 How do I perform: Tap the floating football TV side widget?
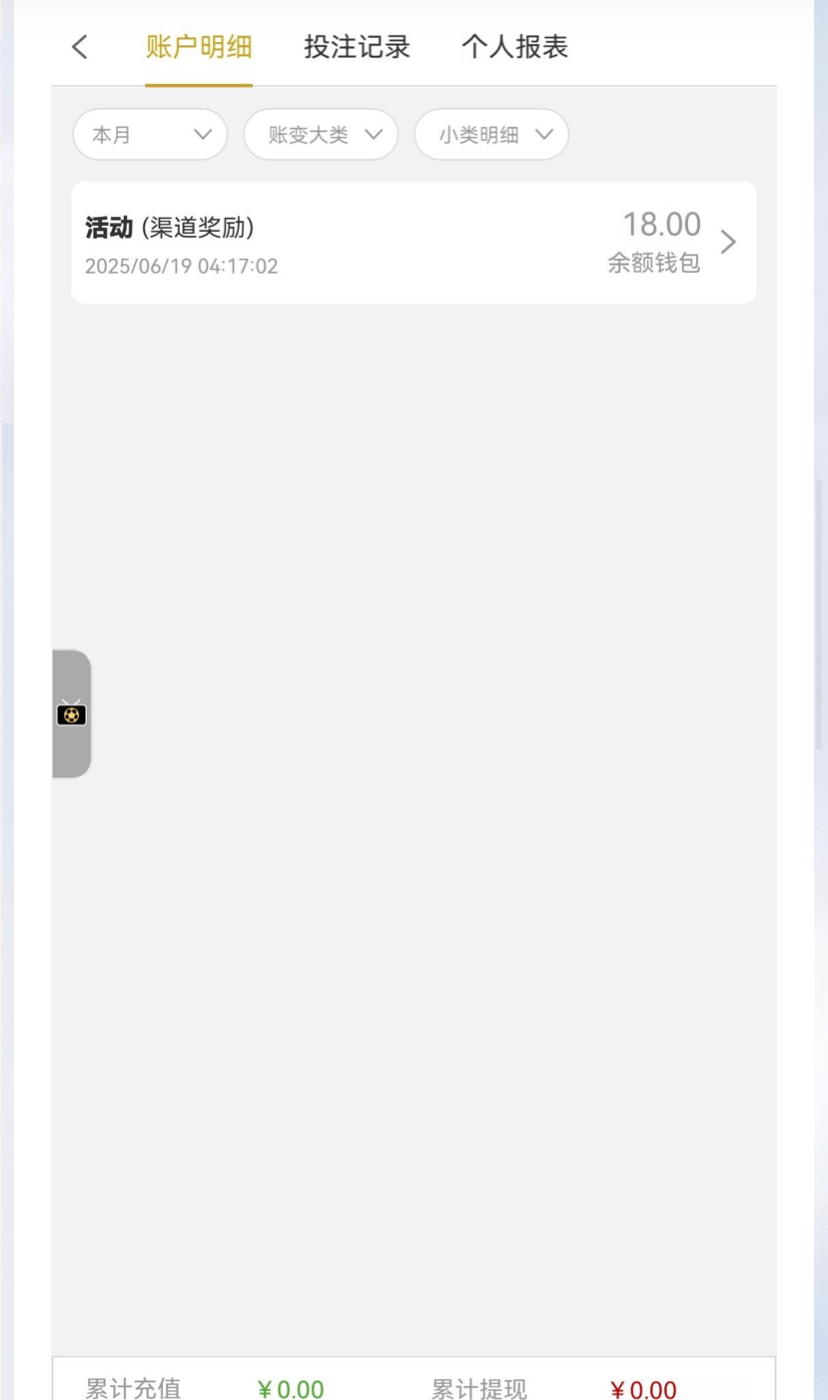tap(72, 714)
